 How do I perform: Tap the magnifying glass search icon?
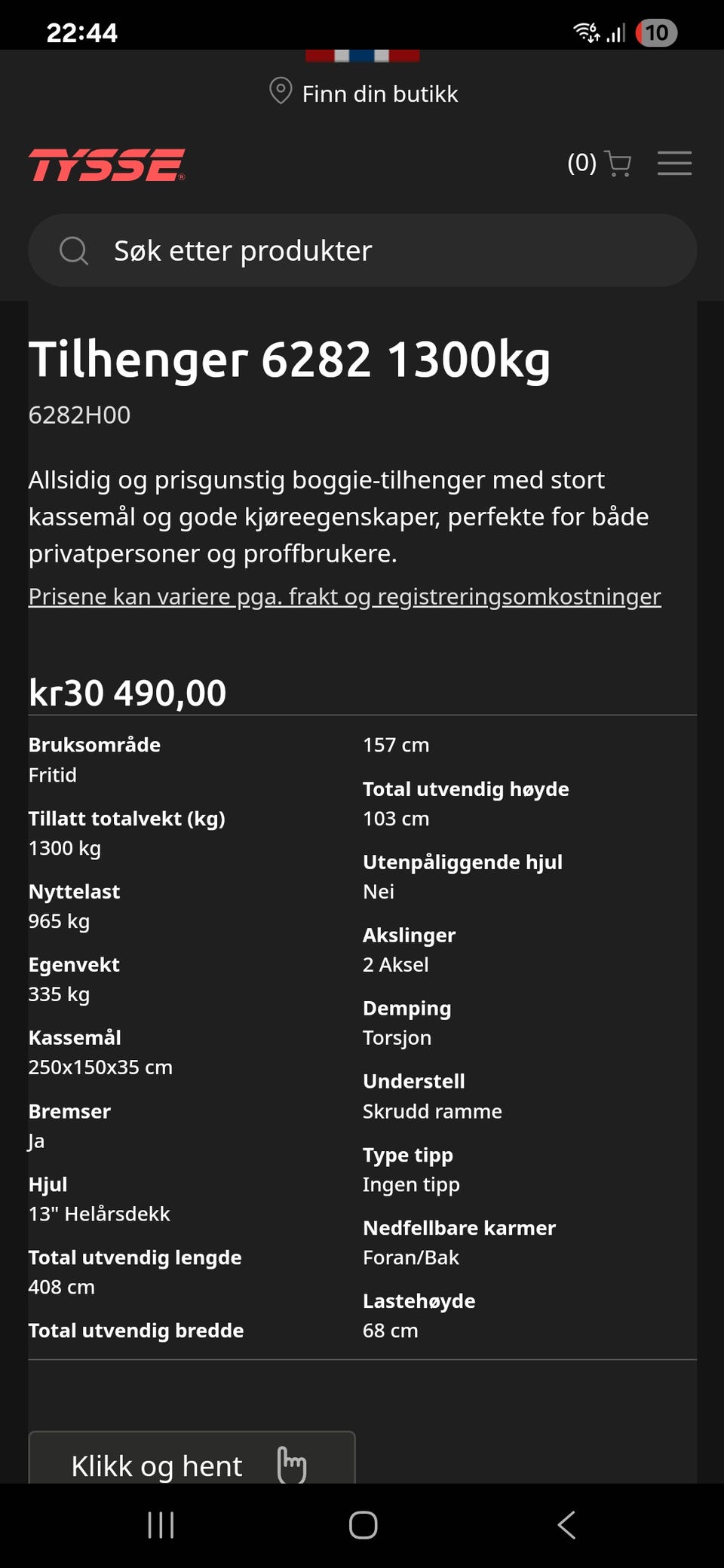[x=74, y=250]
